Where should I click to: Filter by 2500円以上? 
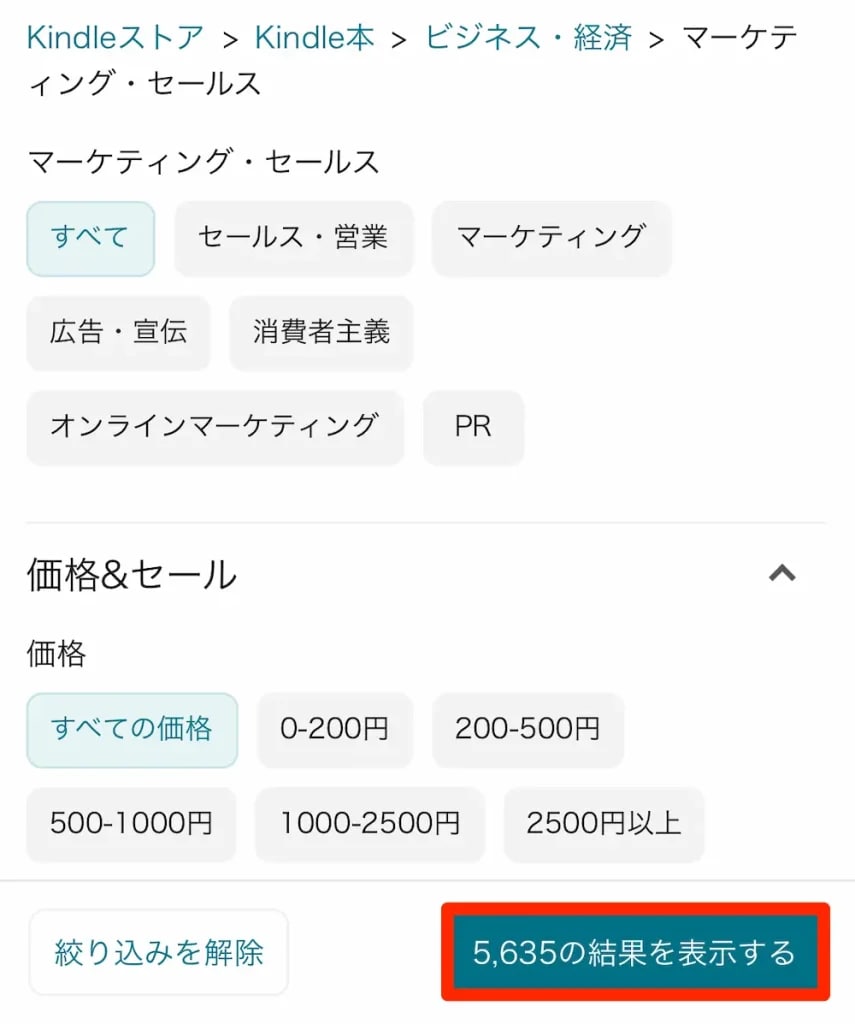604,824
